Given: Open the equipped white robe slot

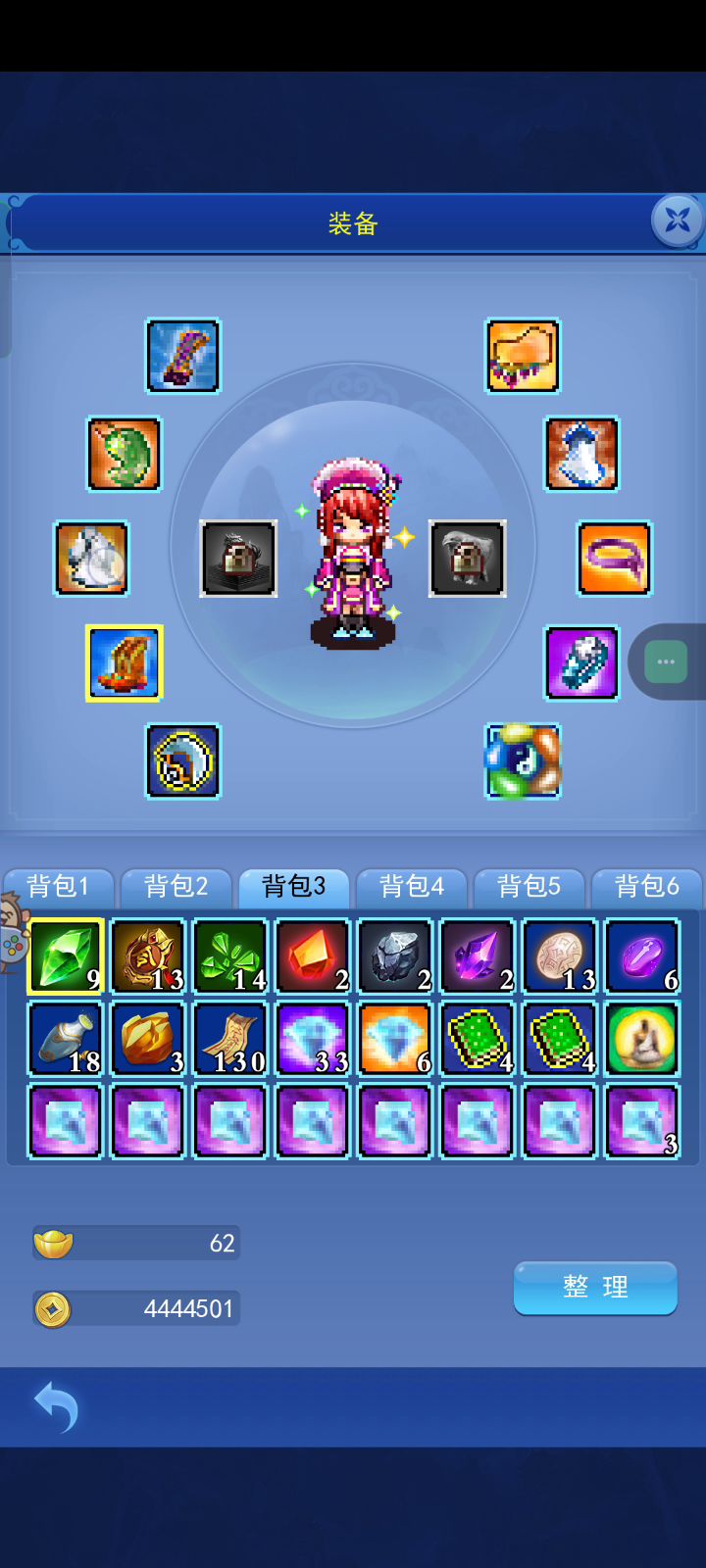Looking at the screenshot, I should click(x=582, y=454).
